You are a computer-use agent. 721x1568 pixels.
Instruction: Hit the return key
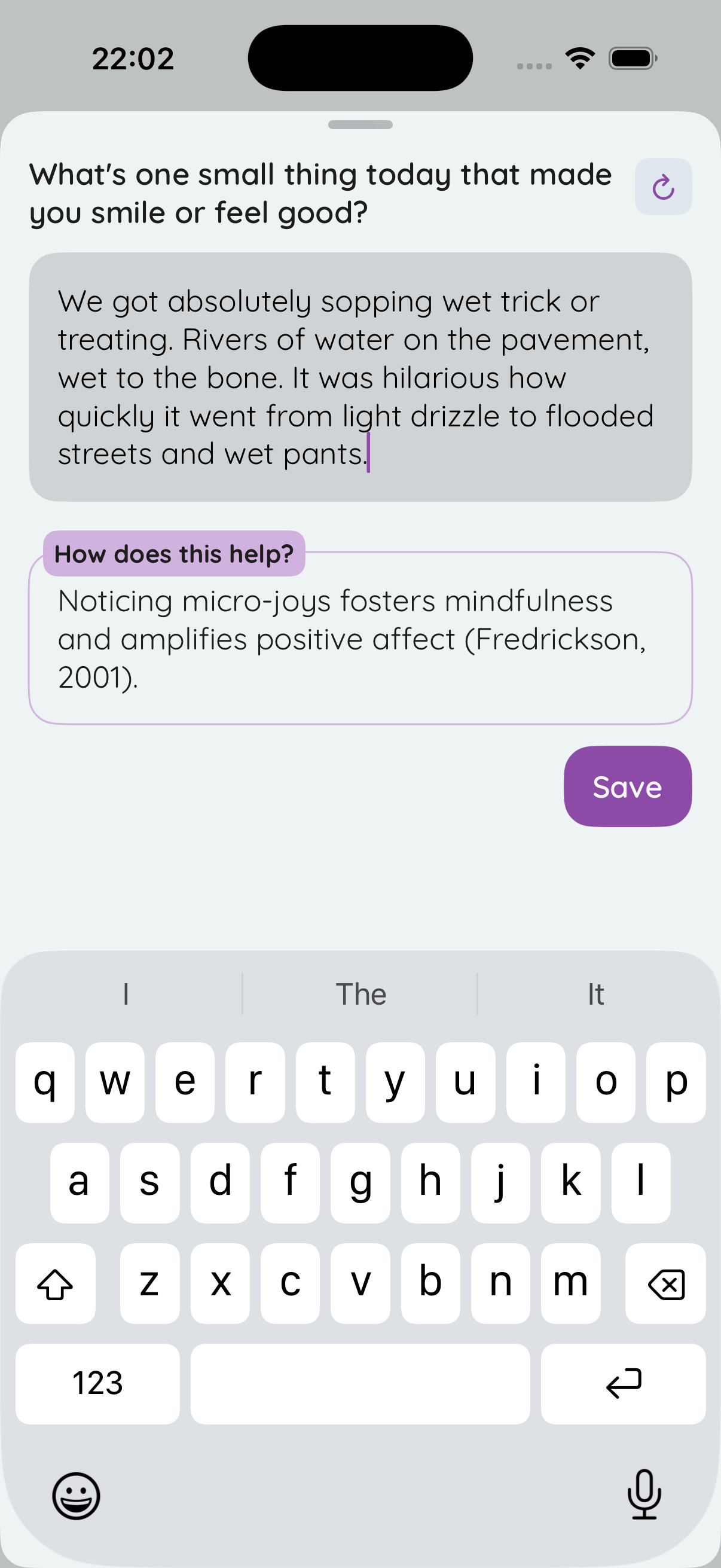(622, 1383)
